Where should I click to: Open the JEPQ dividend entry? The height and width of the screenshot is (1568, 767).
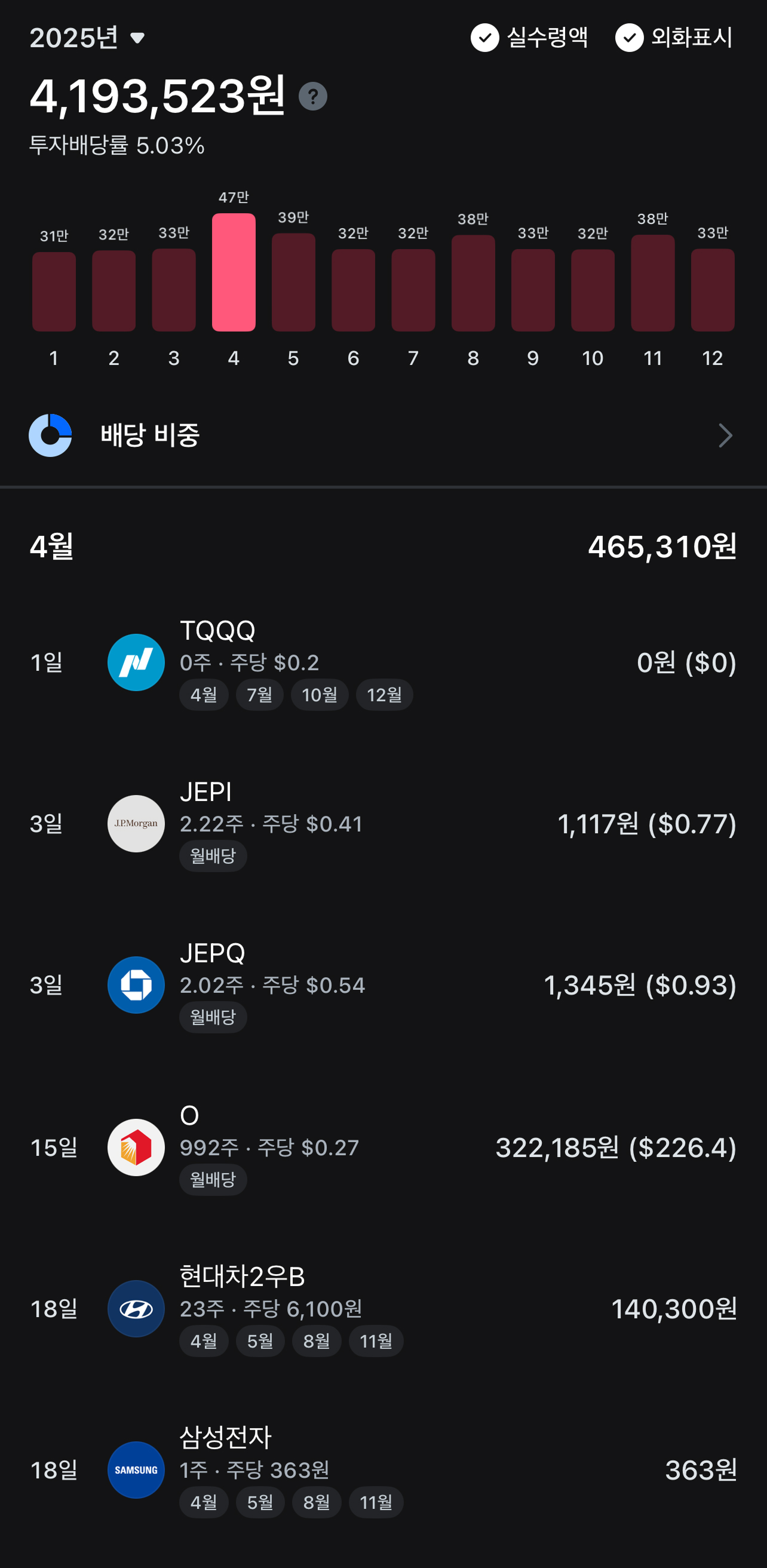[383, 985]
